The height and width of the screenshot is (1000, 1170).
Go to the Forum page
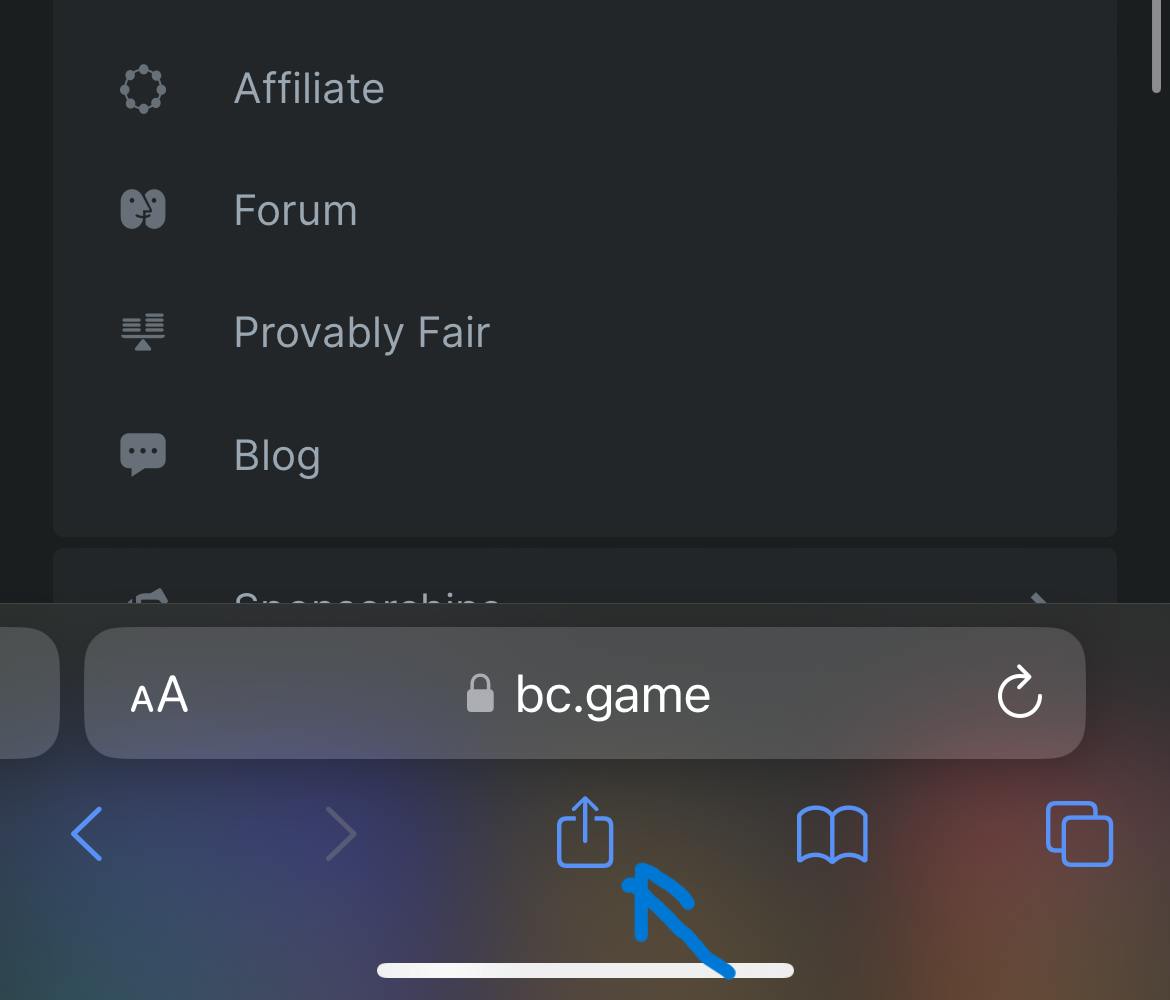tap(295, 211)
